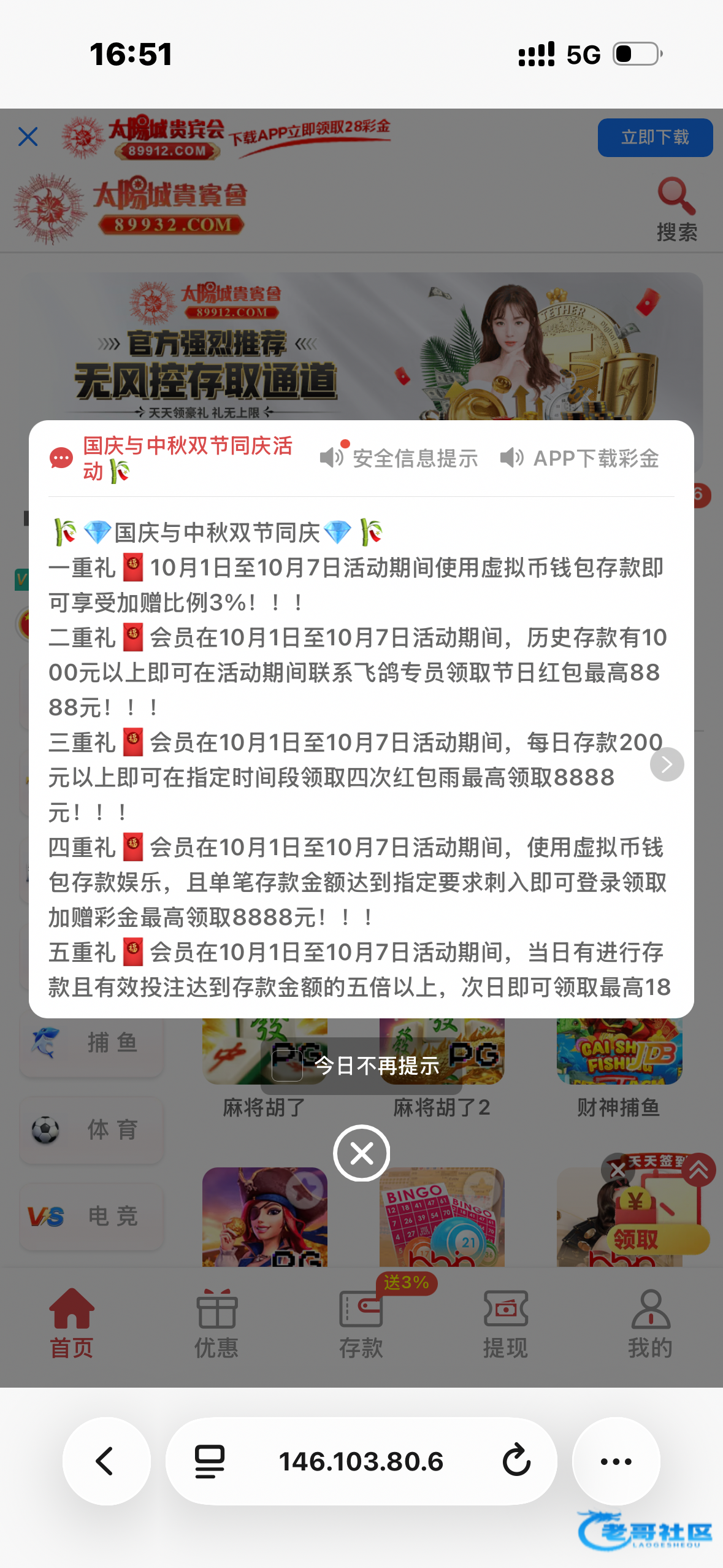The width and height of the screenshot is (723, 1568).
Task: Go to the 首页 tab
Action: 72,1323
